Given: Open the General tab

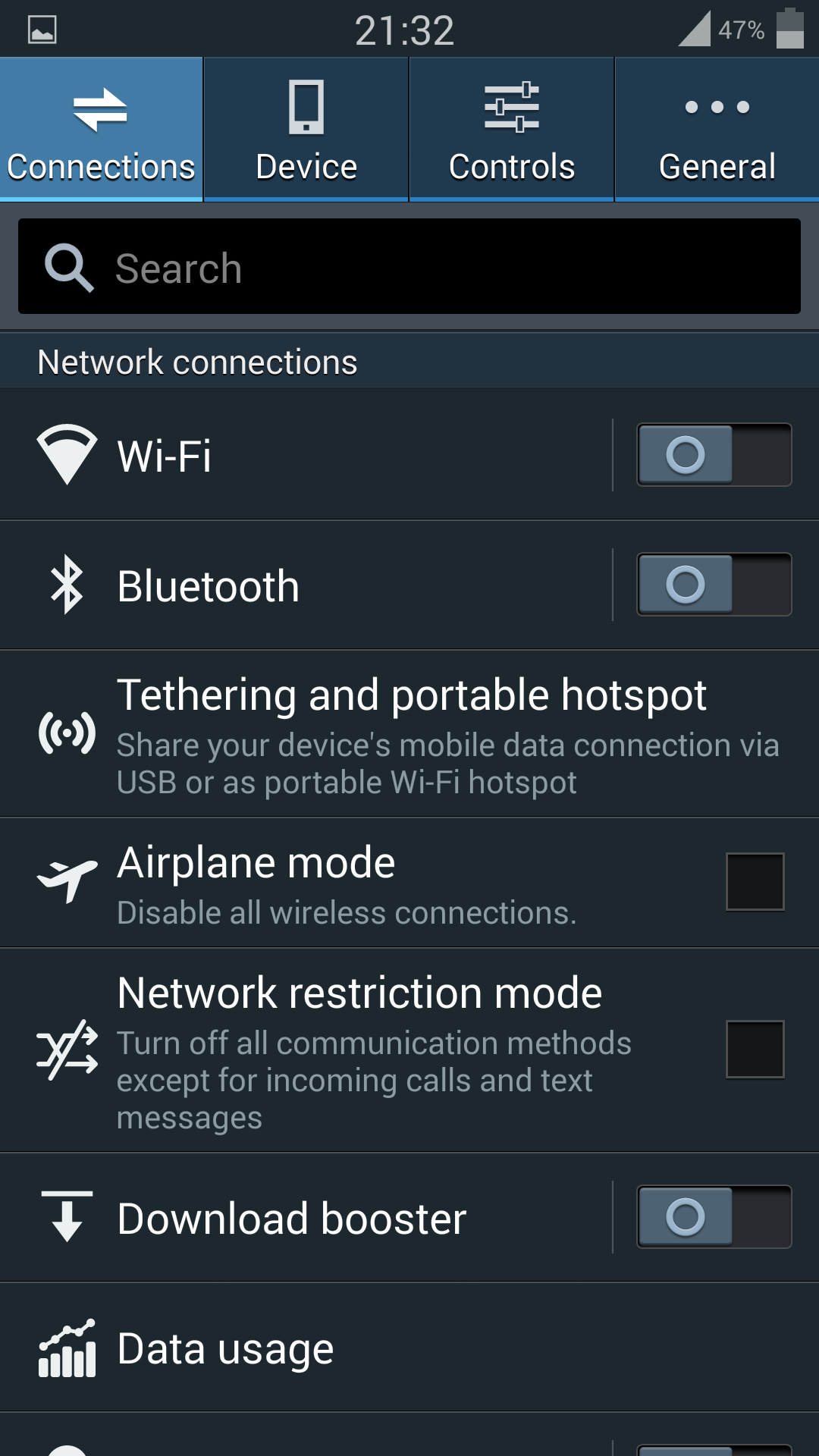Looking at the screenshot, I should (x=717, y=129).
